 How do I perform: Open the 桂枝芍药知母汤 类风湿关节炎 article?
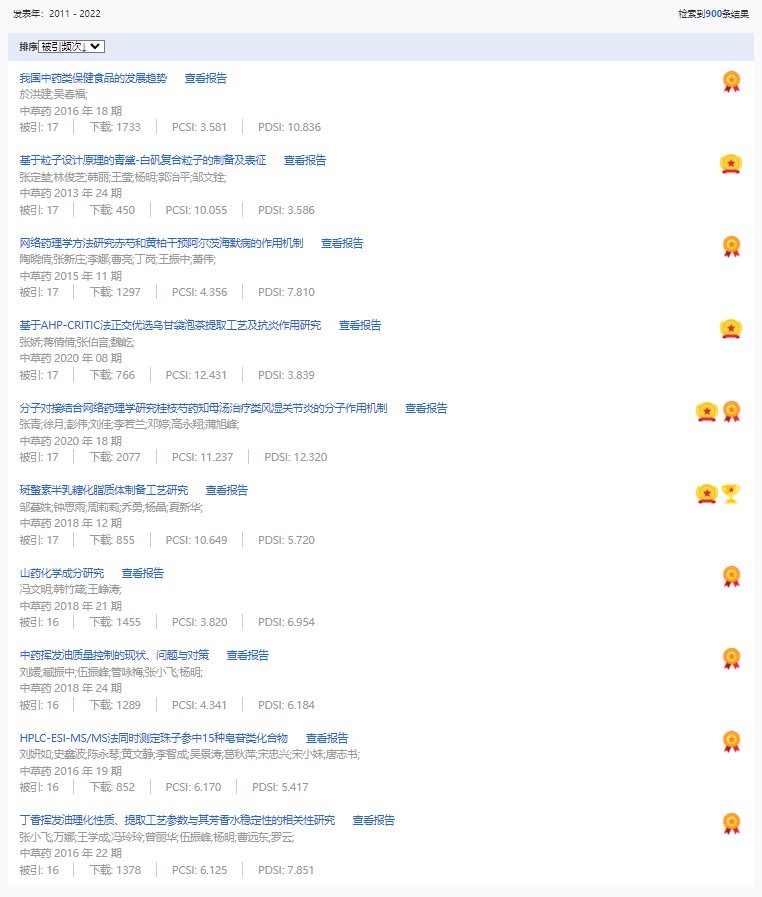pyautogui.click(x=203, y=408)
